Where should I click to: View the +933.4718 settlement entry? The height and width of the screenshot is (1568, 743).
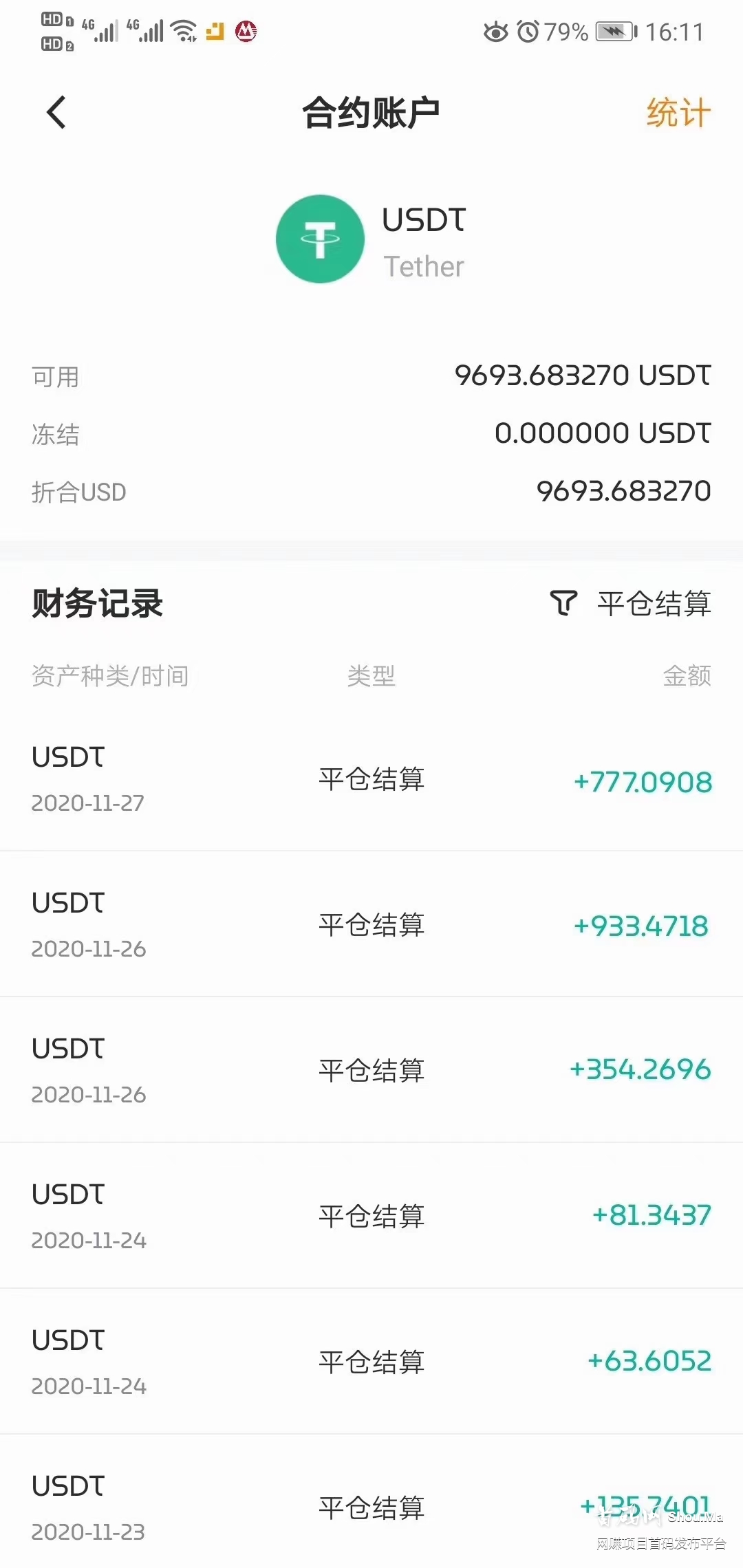click(x=371, y=925)
